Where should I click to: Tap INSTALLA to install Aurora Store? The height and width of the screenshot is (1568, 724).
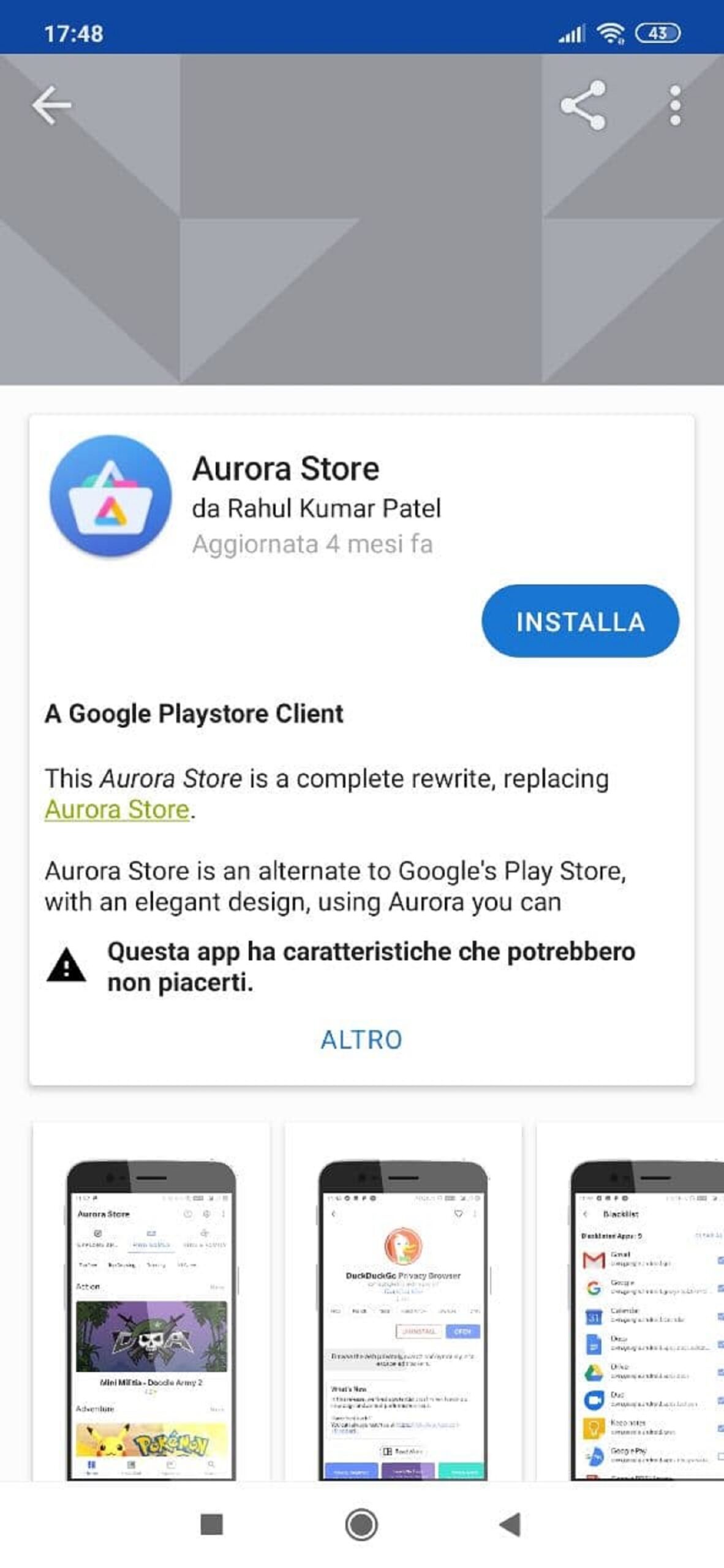(x=579, y=622)
